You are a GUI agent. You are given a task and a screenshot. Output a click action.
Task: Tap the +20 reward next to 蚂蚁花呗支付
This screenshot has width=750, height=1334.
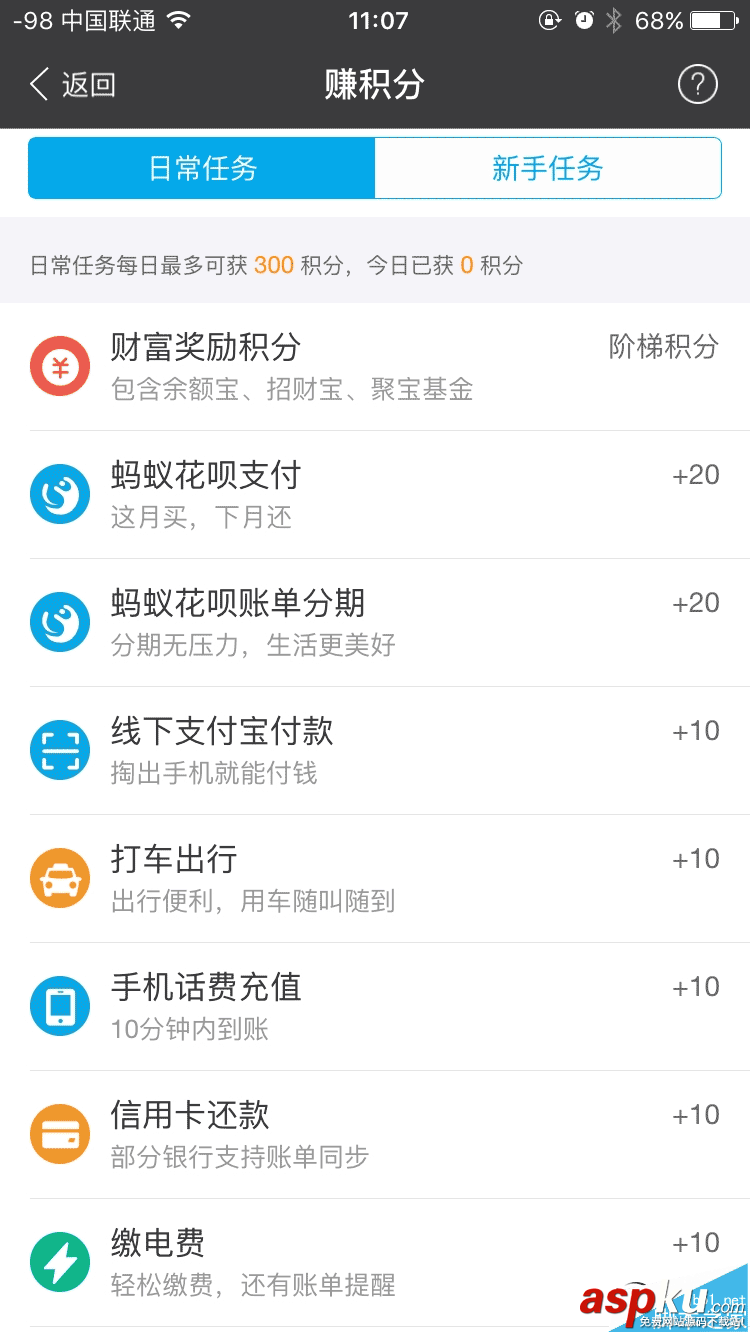(695, 475)
